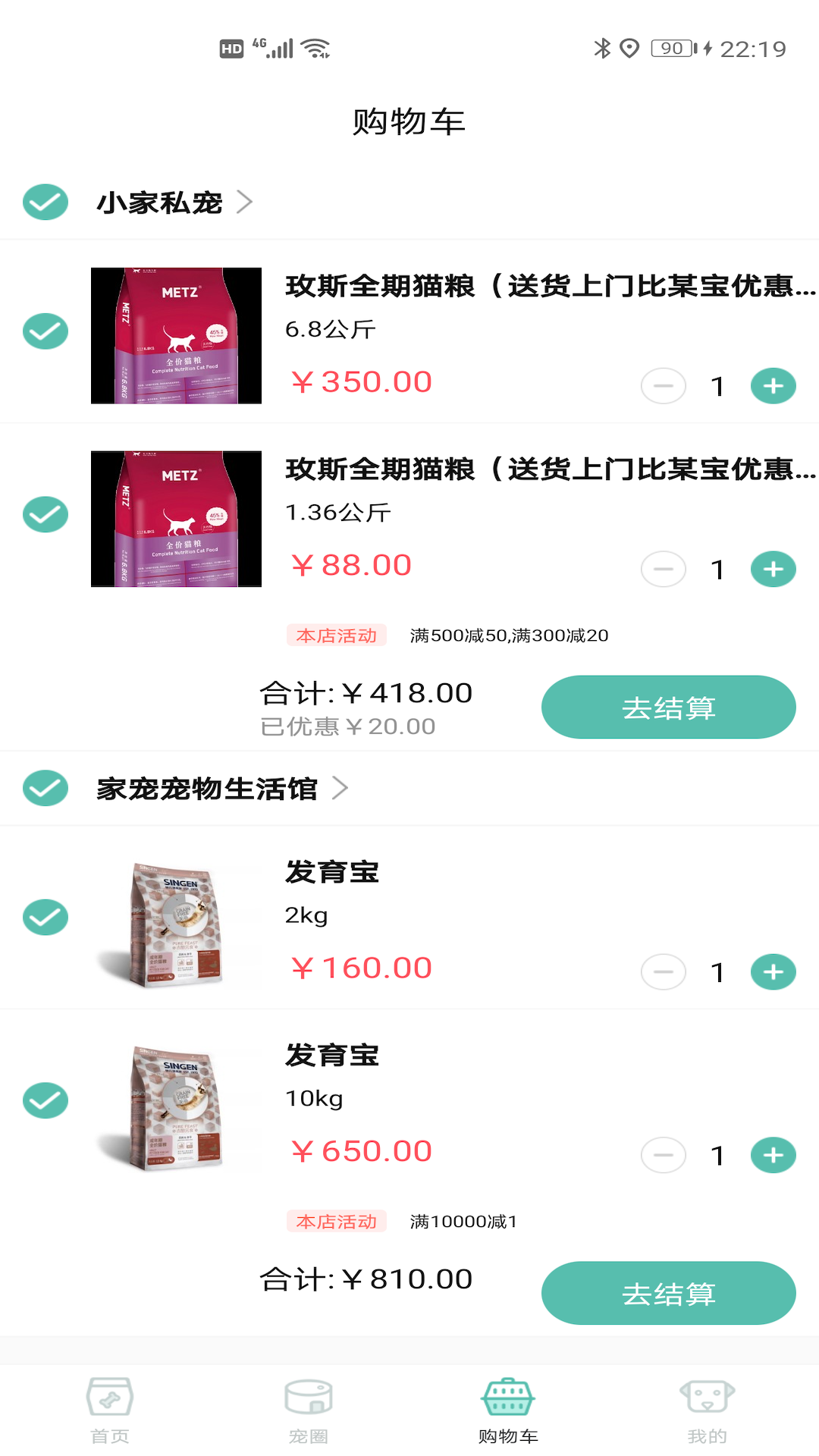View the 发育宝 10kg product image
Image resolution: width=819 pixels, height=1456 pixels.
click(x=176, y=1105)
